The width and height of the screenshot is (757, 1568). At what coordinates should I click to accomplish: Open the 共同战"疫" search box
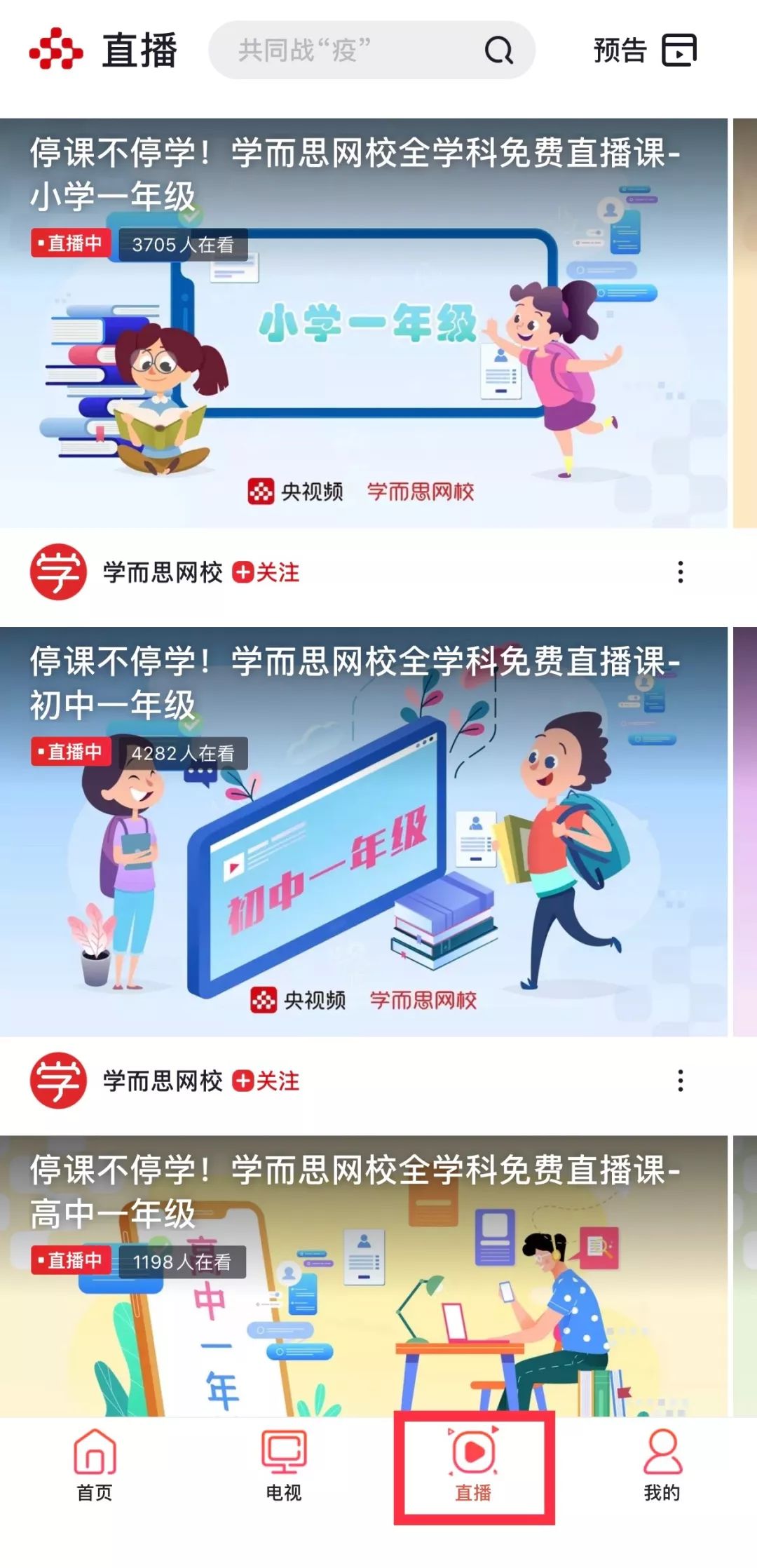[336, 50]
